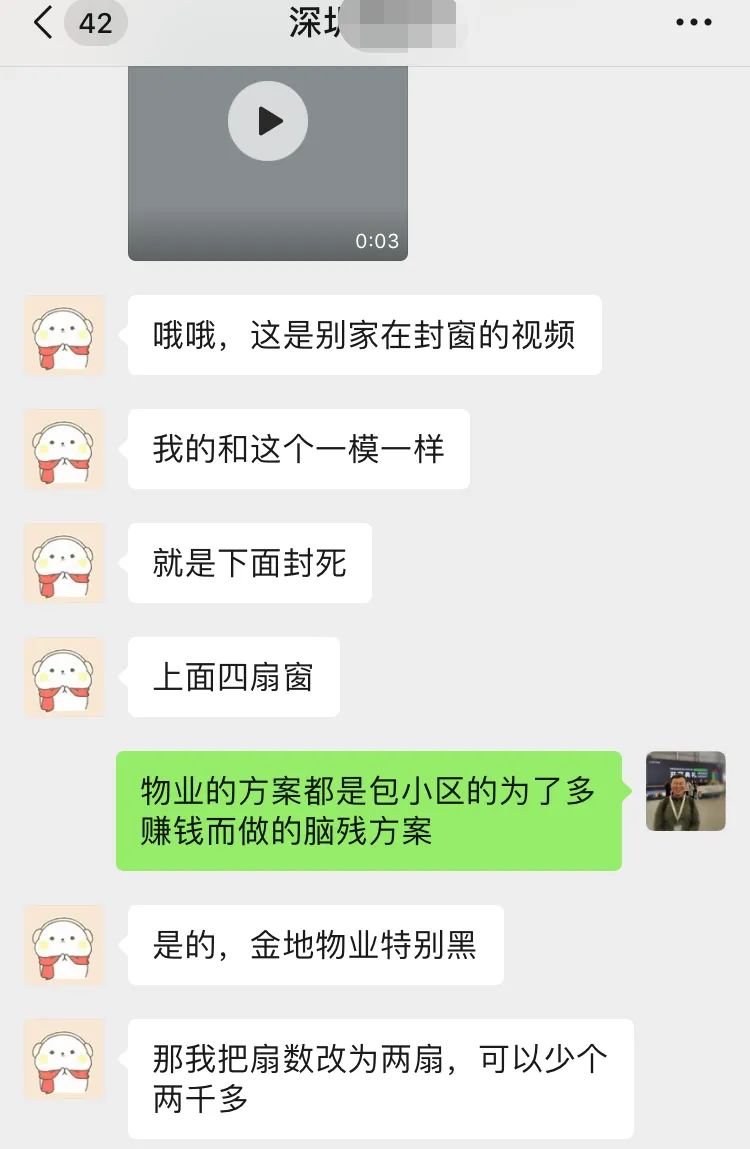The image size is (750, 1149).
Task: Tap the panda avatar next to '是的，金地物业特别黑'
Action: 63,945
